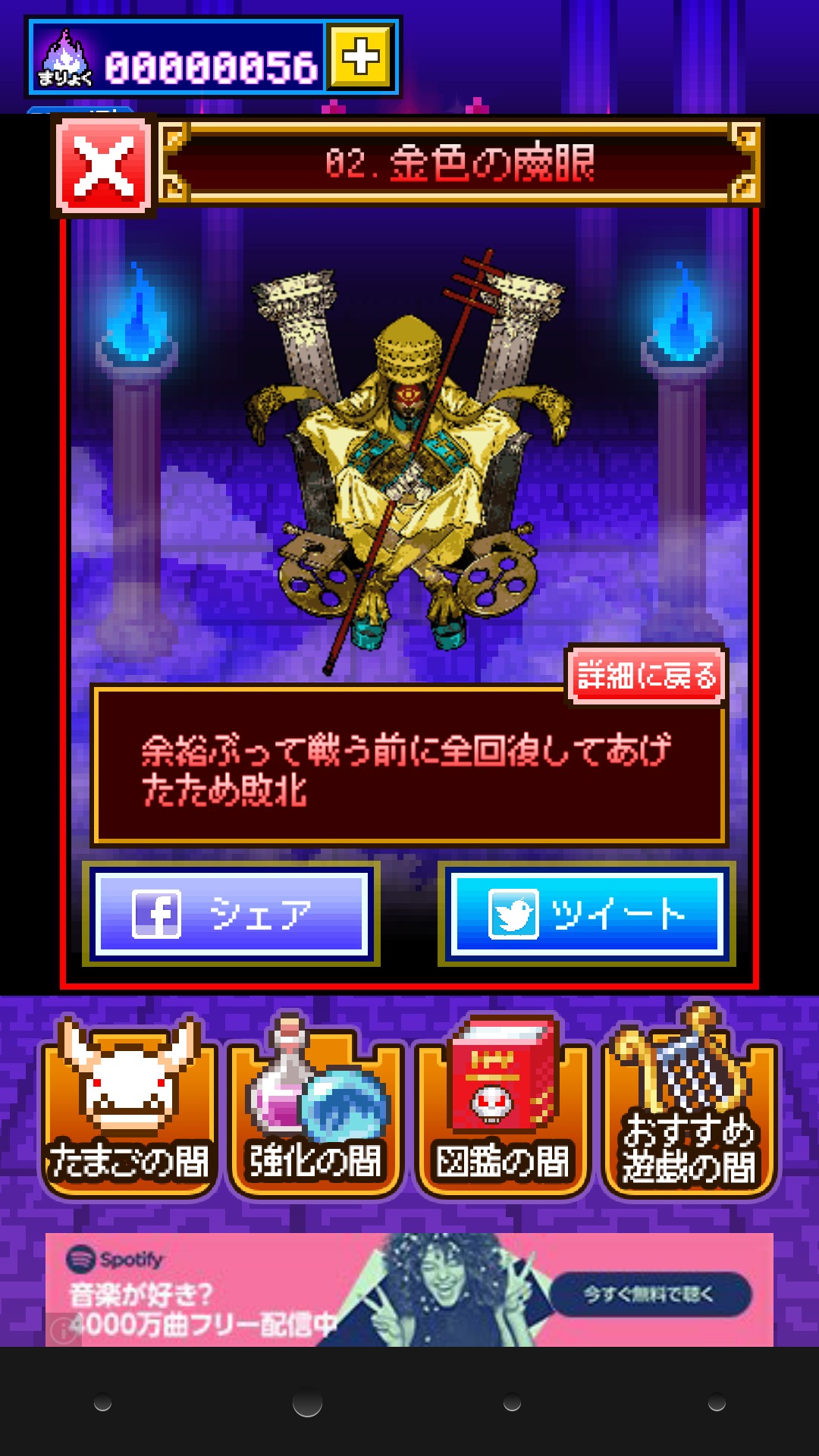
Task: Tap the Spotify ad's 今すぐ無料で聴く button
Action: [x=650, y=1294]
